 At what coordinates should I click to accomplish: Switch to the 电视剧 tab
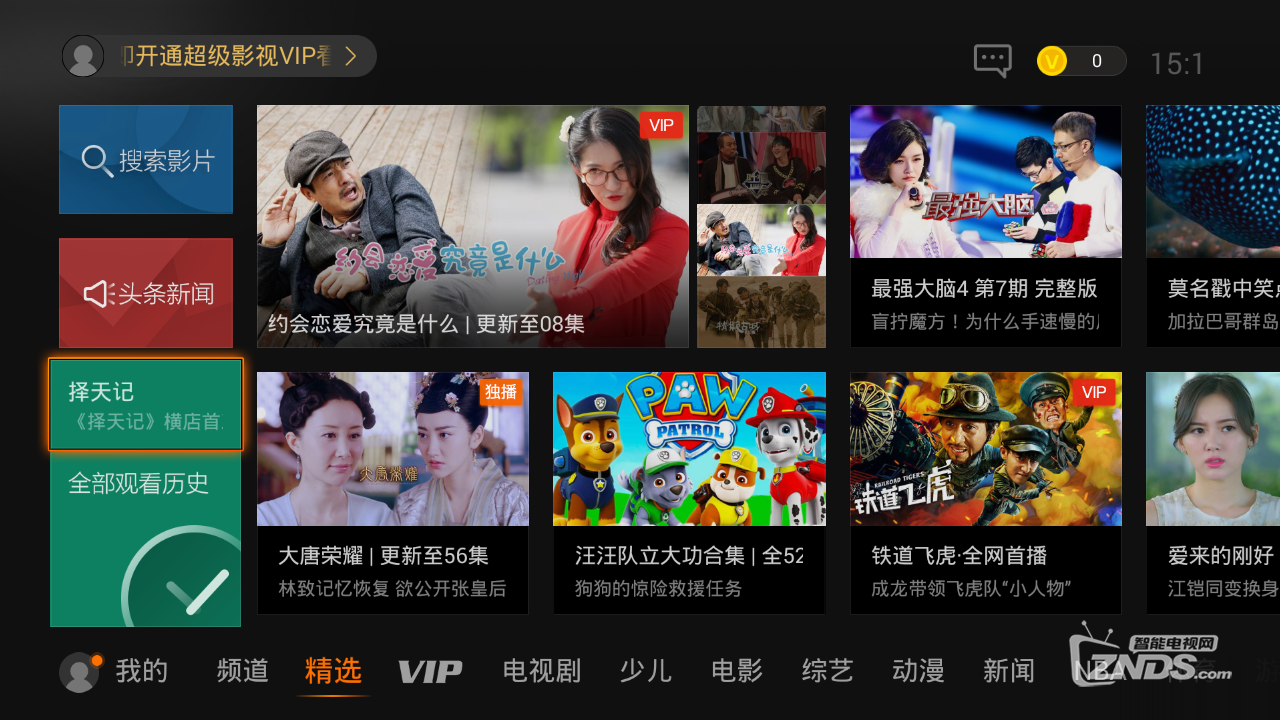[x=541, y=671]
